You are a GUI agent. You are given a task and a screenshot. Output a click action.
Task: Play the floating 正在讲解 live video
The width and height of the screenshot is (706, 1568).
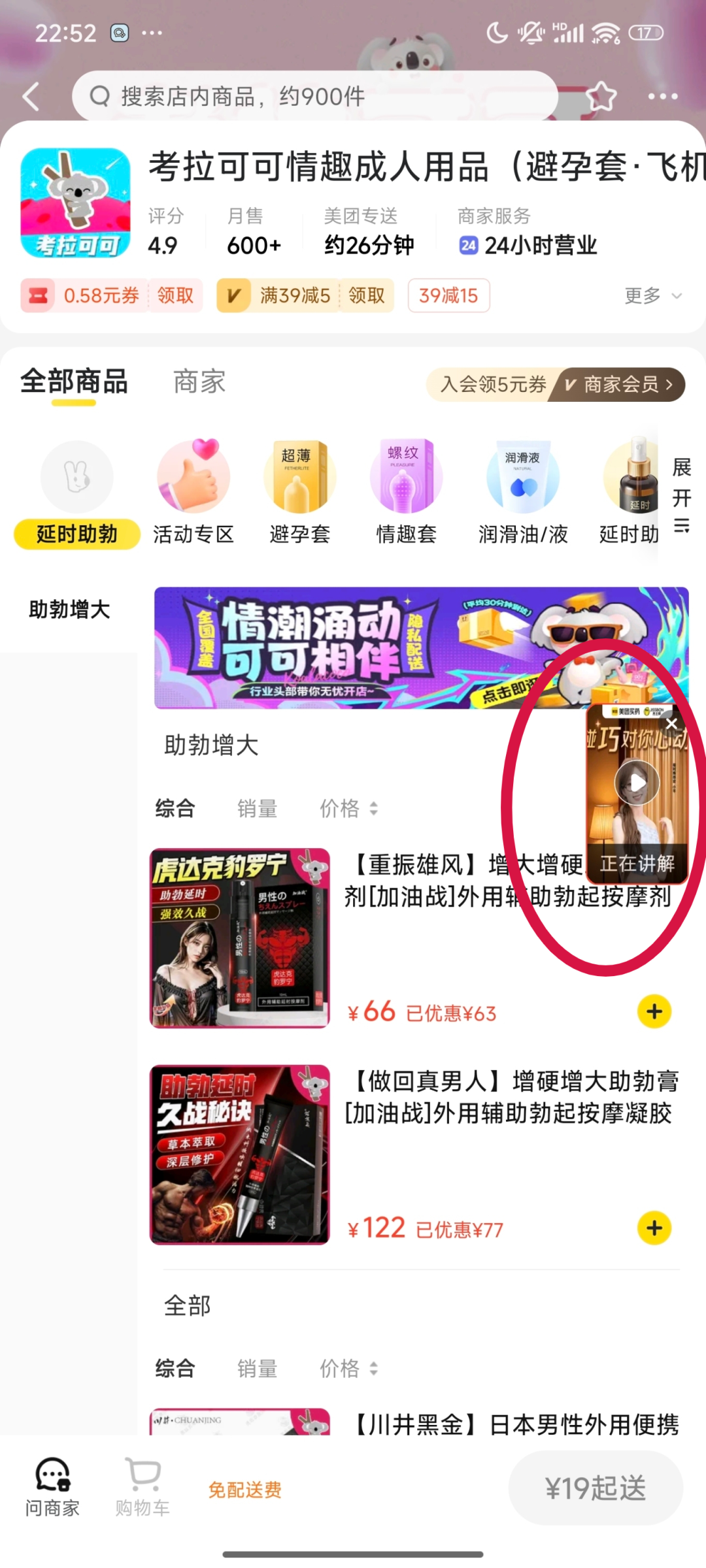pyautogui.click(x=637, y=782)
